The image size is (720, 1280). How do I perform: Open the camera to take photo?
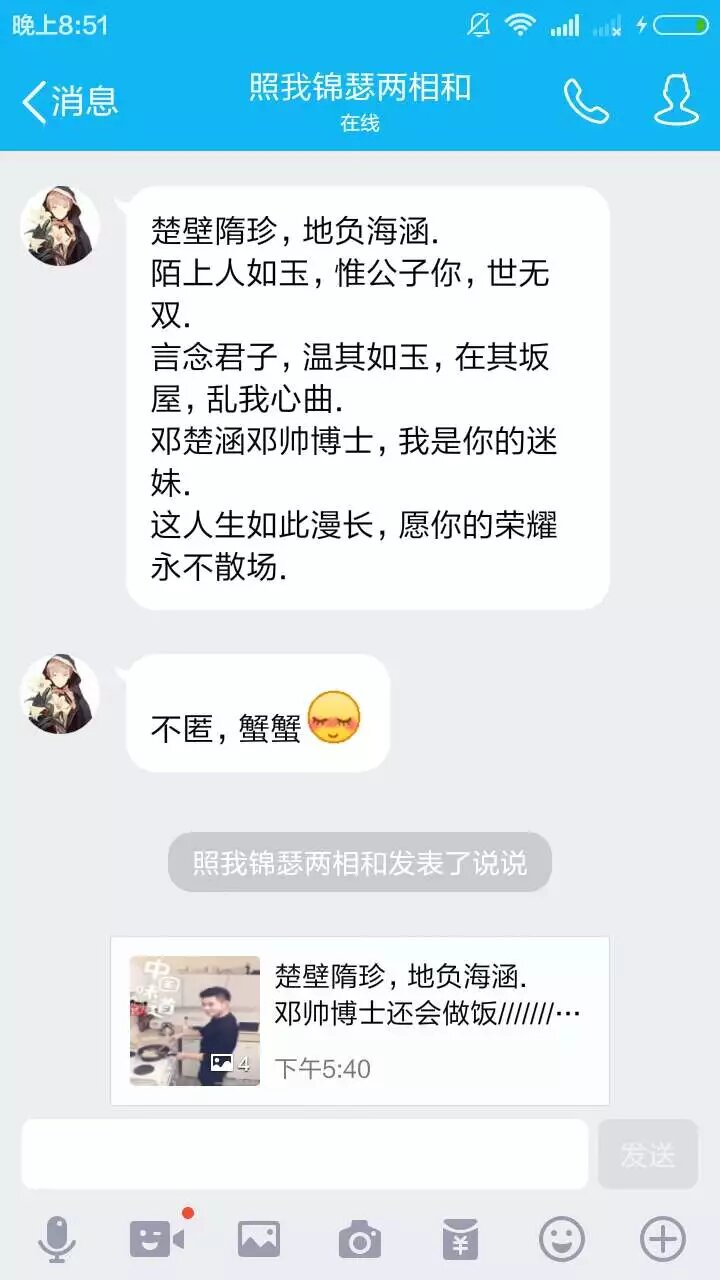(359, 1240)
